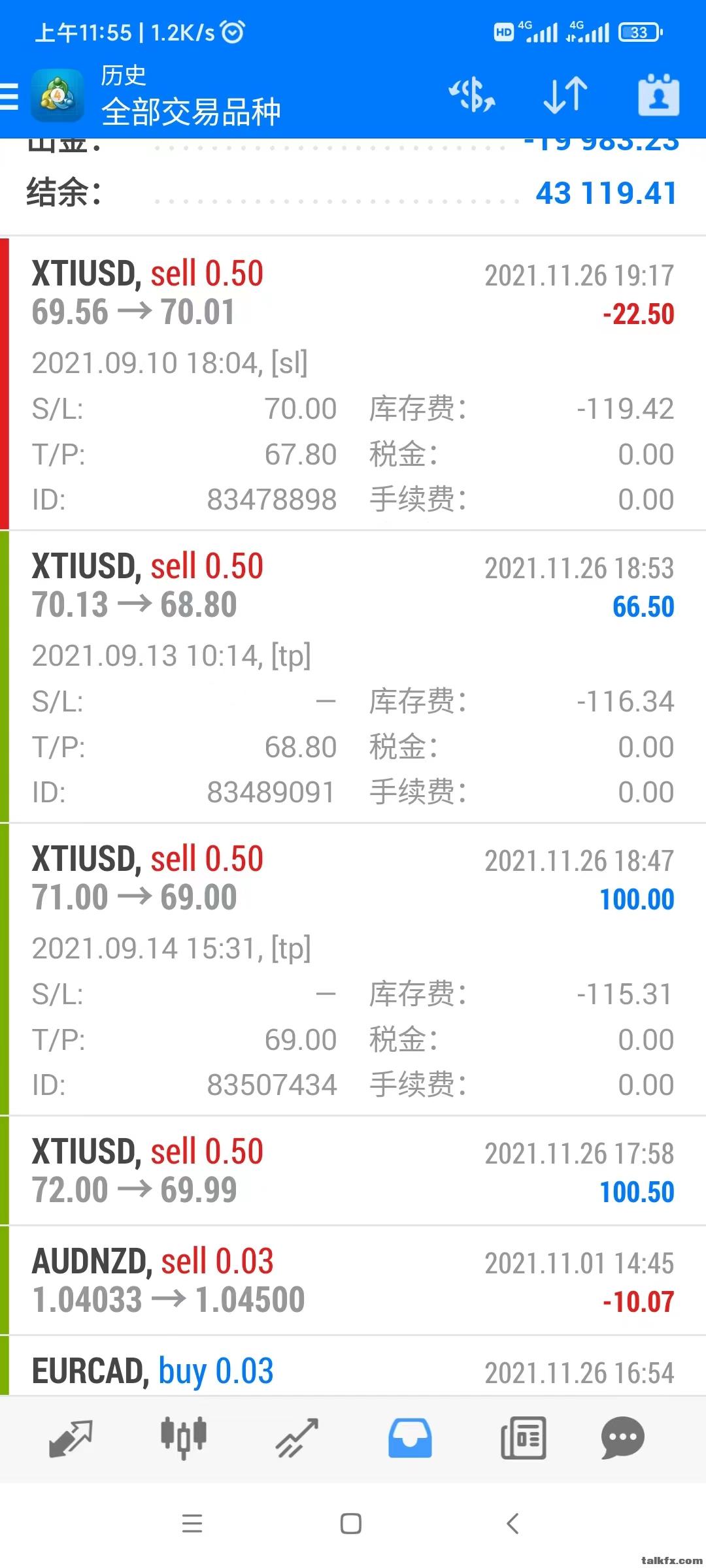Go back with the system back button
Viewport: 706px width, 1568px height.
pyautogui.click(x=513, y=1524)
